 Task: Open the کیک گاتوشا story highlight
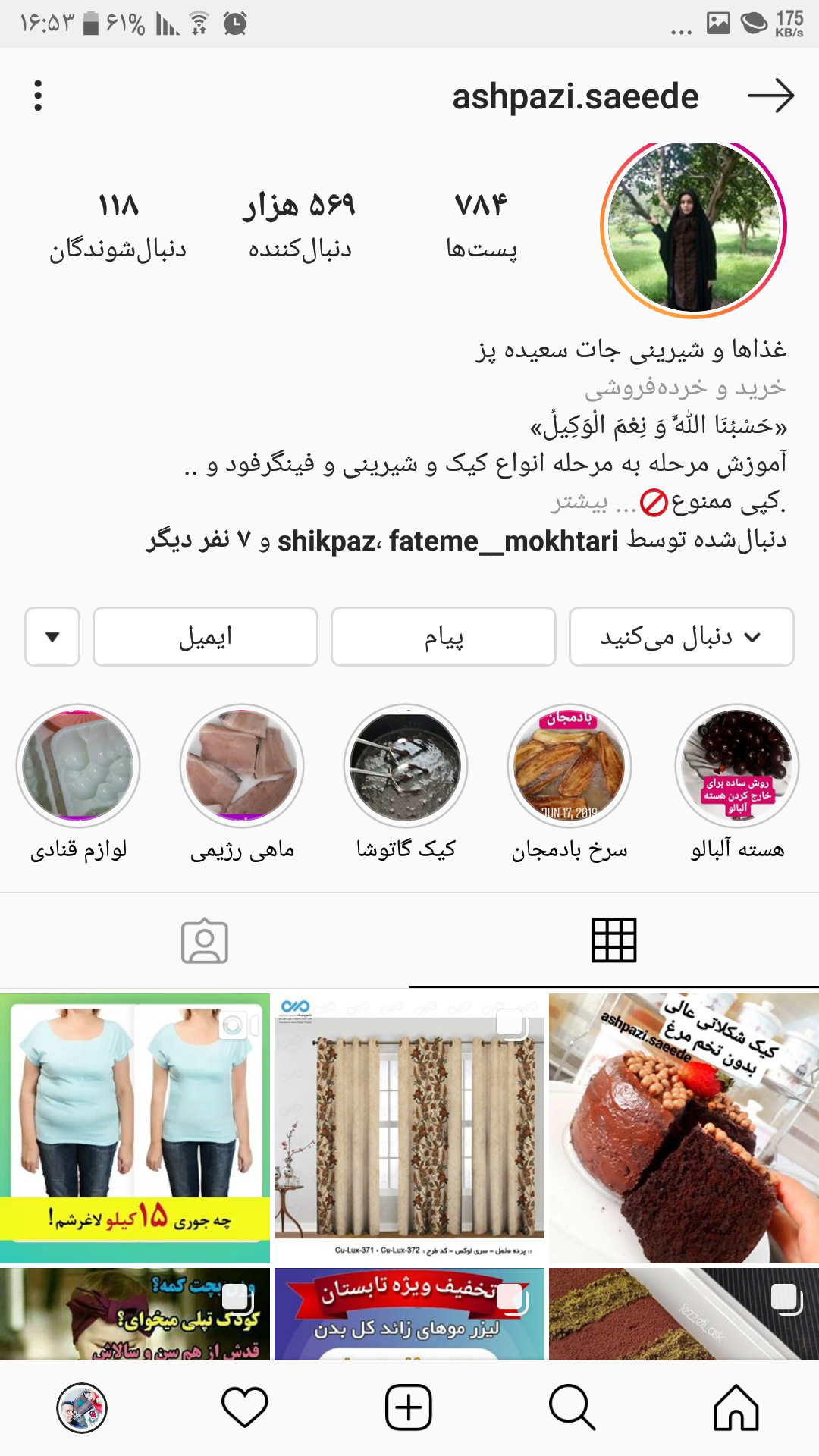[x=406, y=766]
